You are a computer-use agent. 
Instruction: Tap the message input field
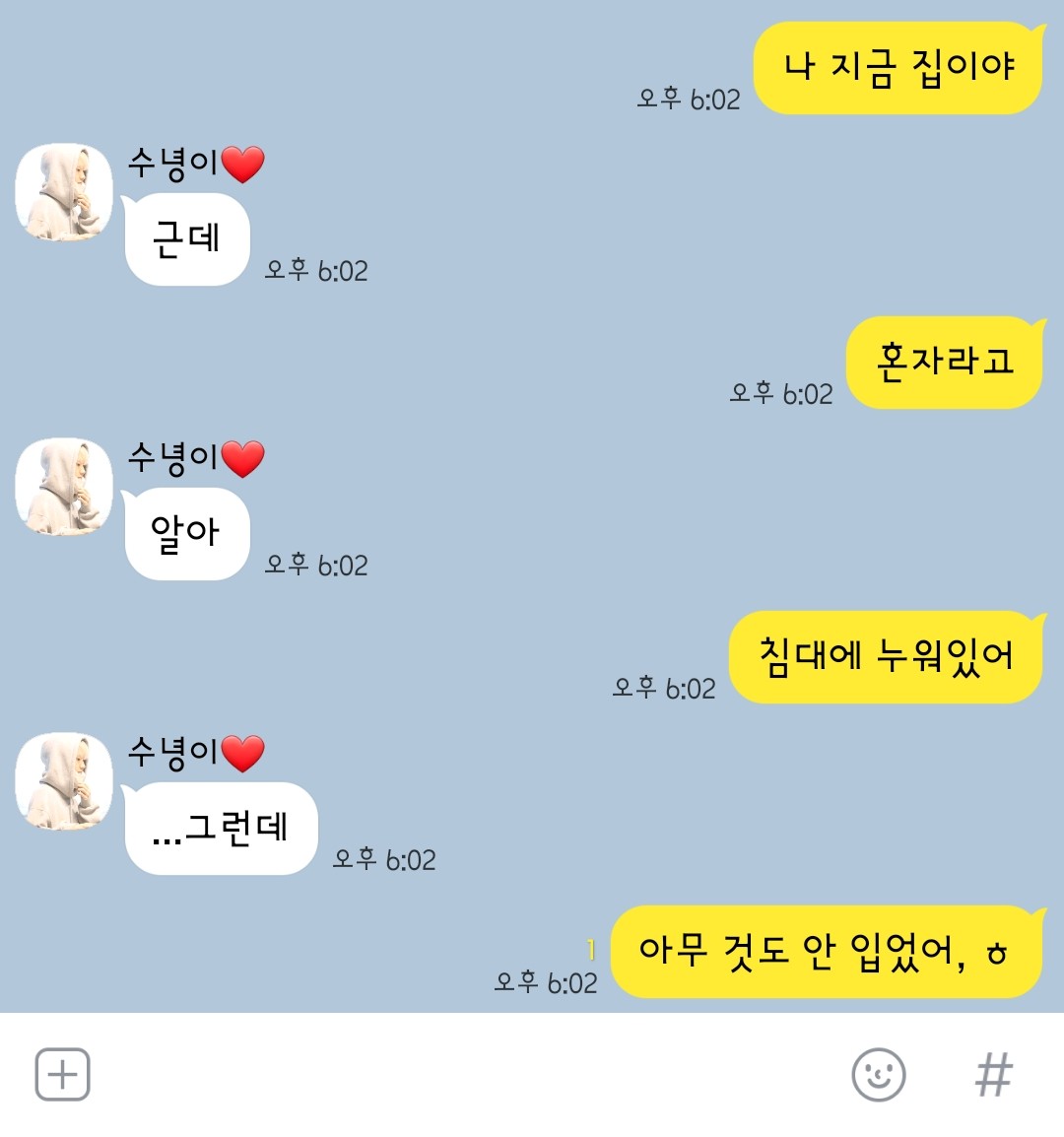pyautogui.click(x=463, y=1074)
